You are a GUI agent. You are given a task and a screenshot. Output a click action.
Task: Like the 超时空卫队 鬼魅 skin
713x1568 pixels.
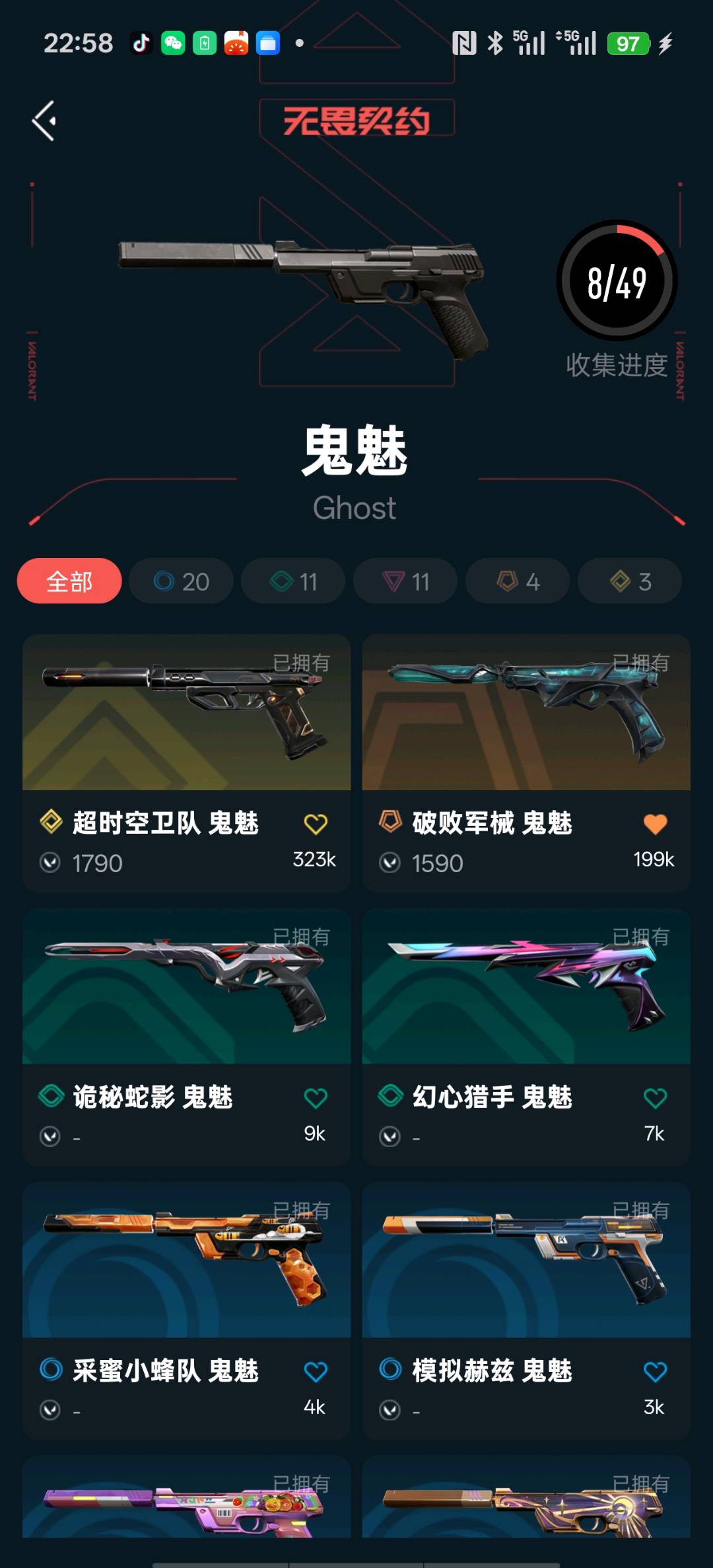(x=316, y=824)
